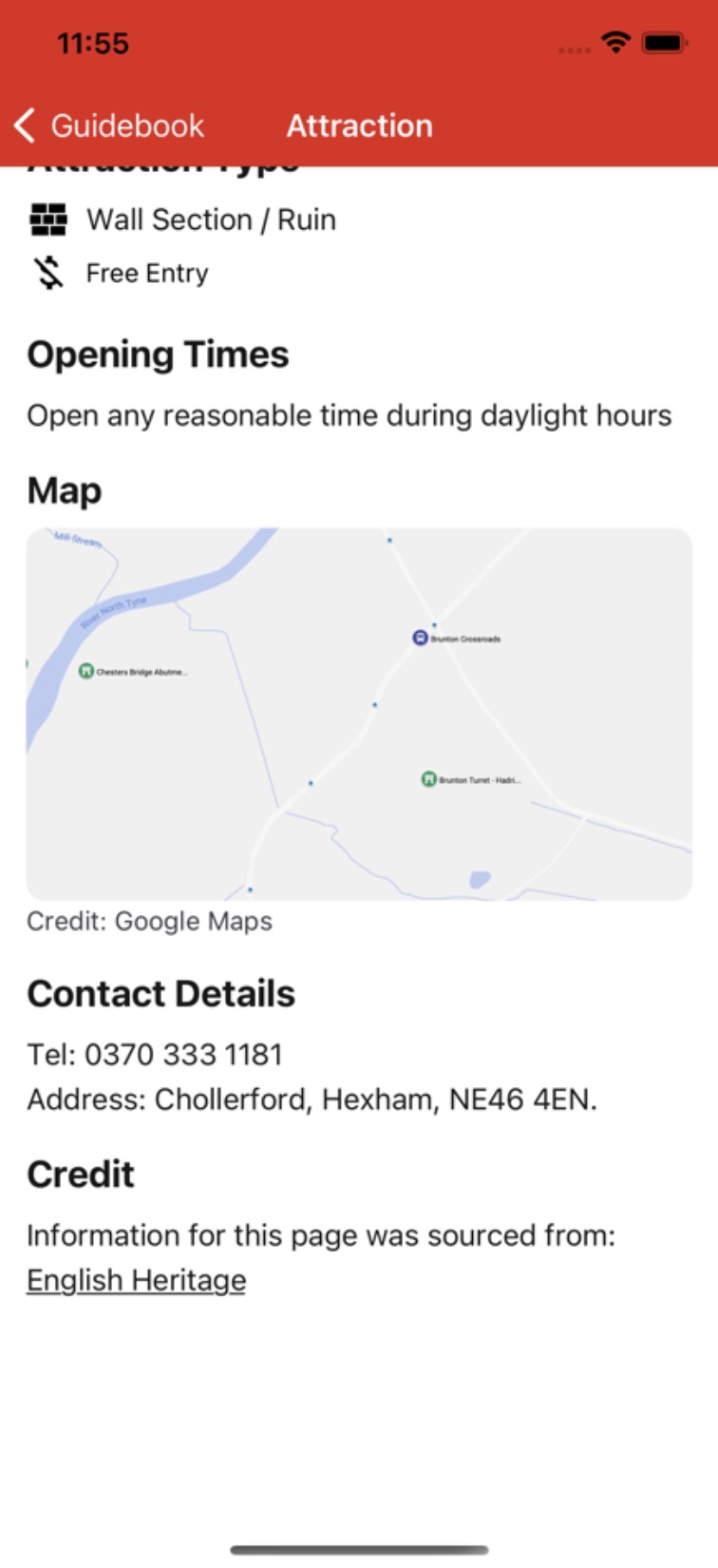Viewport: 718px width, 1568px height.
Task: Open the map preview of the attraction
Action: pos(359,714)
